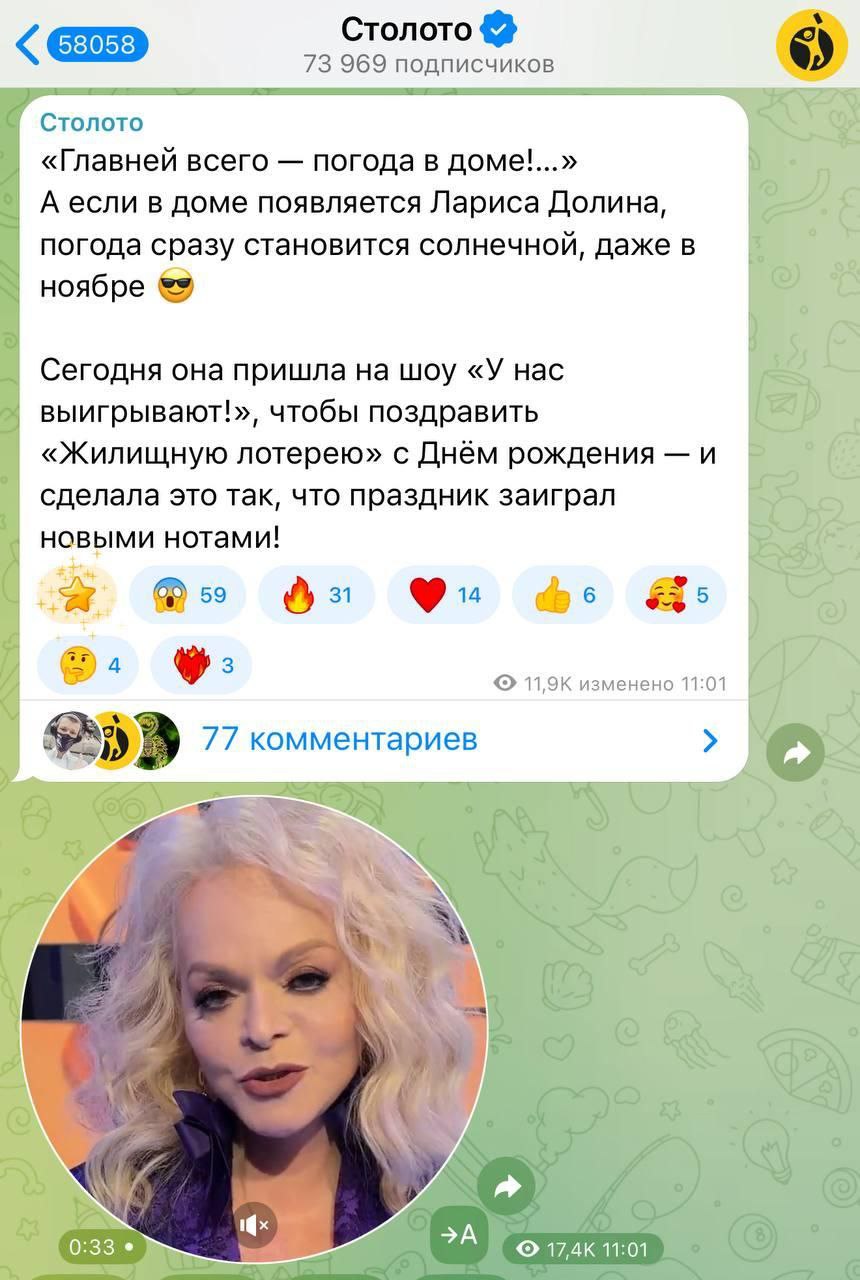The image size is (860, 1280).
Task: React with the red heart emoji
Action: [445, 595]
